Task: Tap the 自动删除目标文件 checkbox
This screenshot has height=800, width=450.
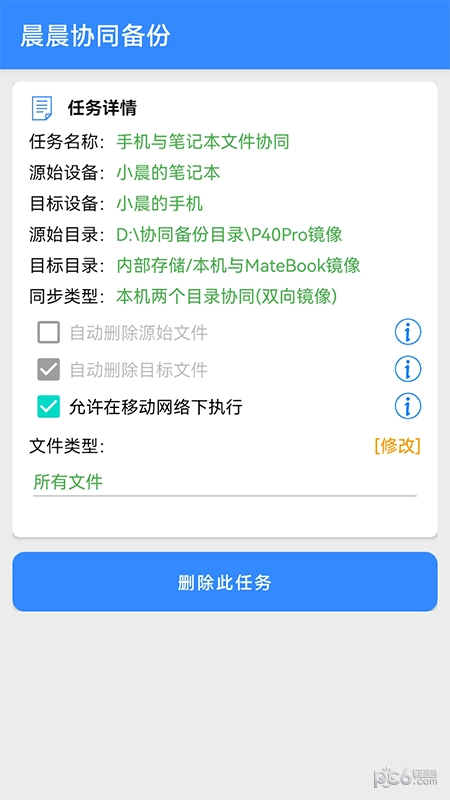Action: [x=48, y=369]
